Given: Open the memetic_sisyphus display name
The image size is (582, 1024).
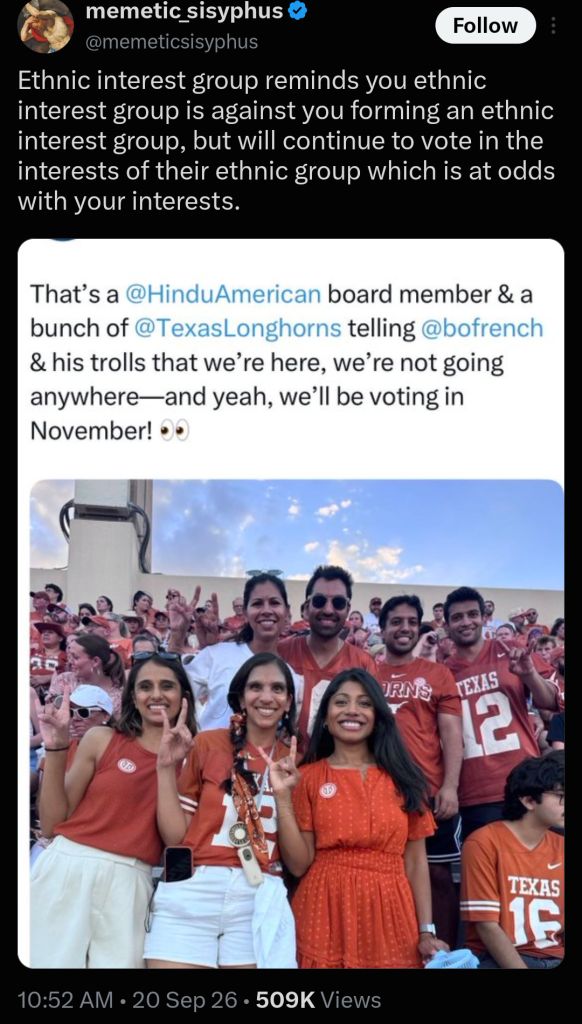Looking at the screenshot, I should click(x=185, y=11).
